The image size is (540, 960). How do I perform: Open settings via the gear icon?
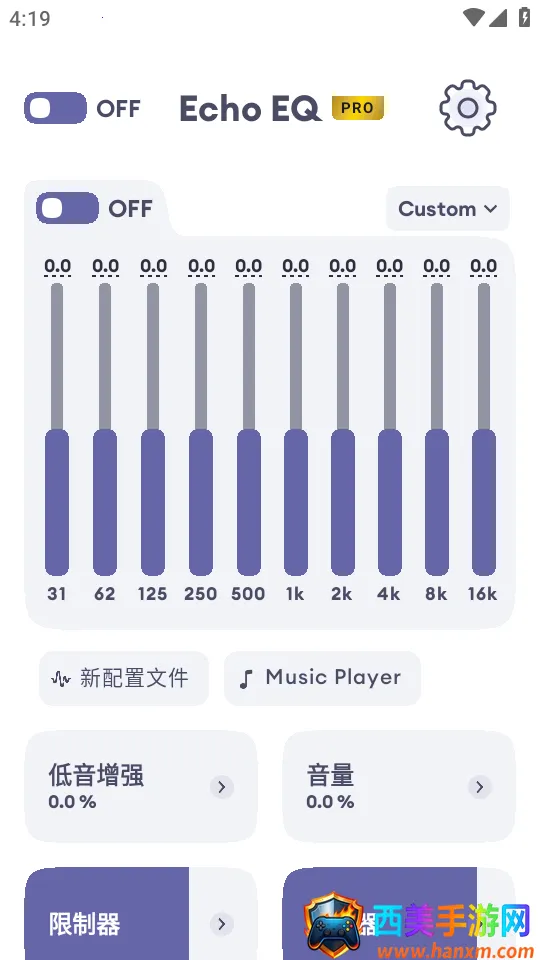point(467,108)
